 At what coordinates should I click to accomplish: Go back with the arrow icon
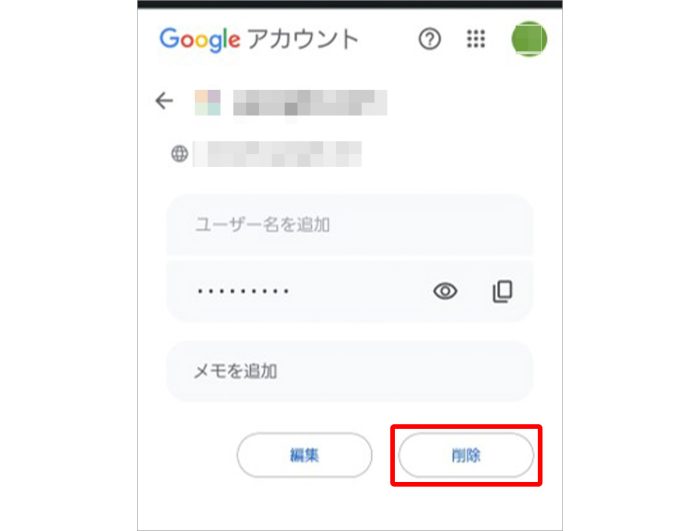(x=165, y=101)
